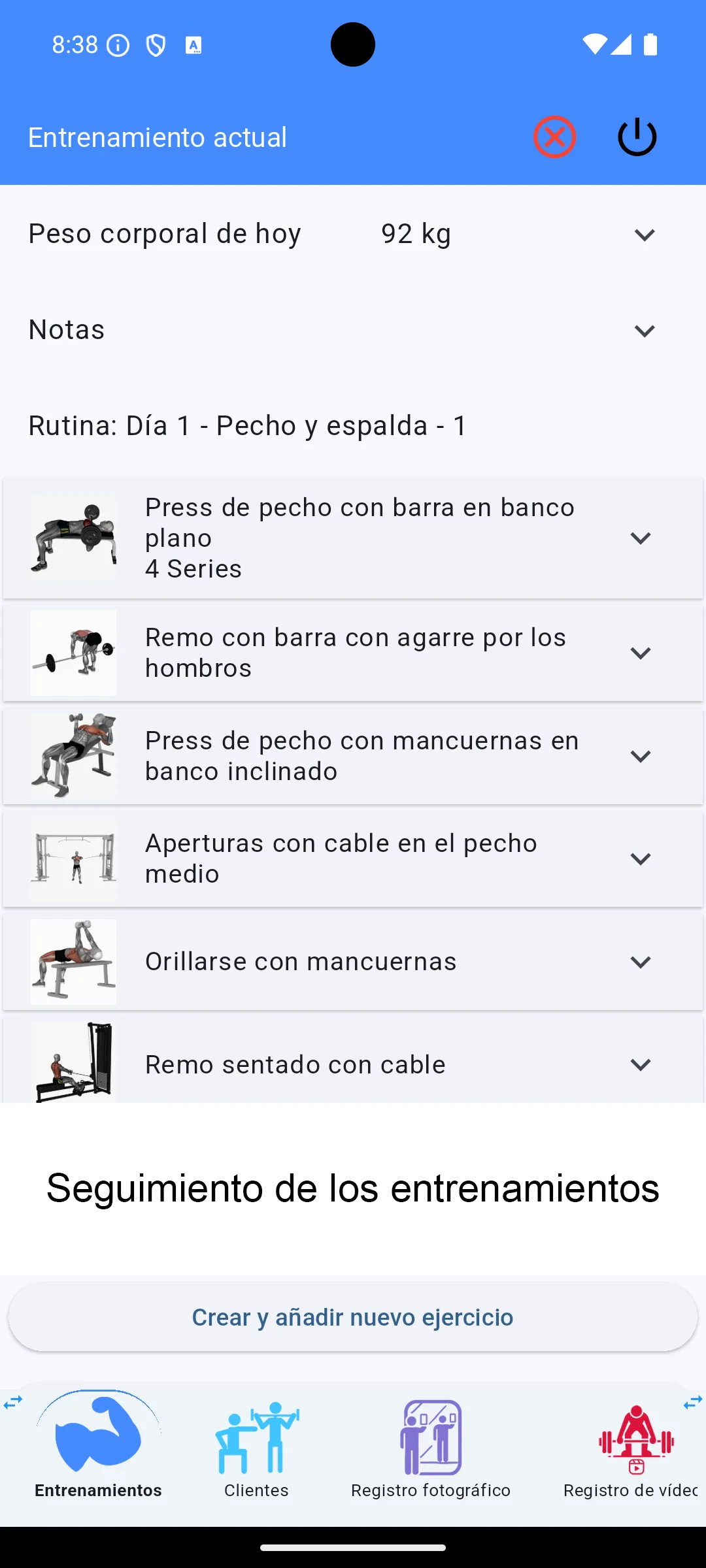
Task: Tap the swap arrows icon at bottom right
Action: pyautogui.click(x=693, y=1402)
